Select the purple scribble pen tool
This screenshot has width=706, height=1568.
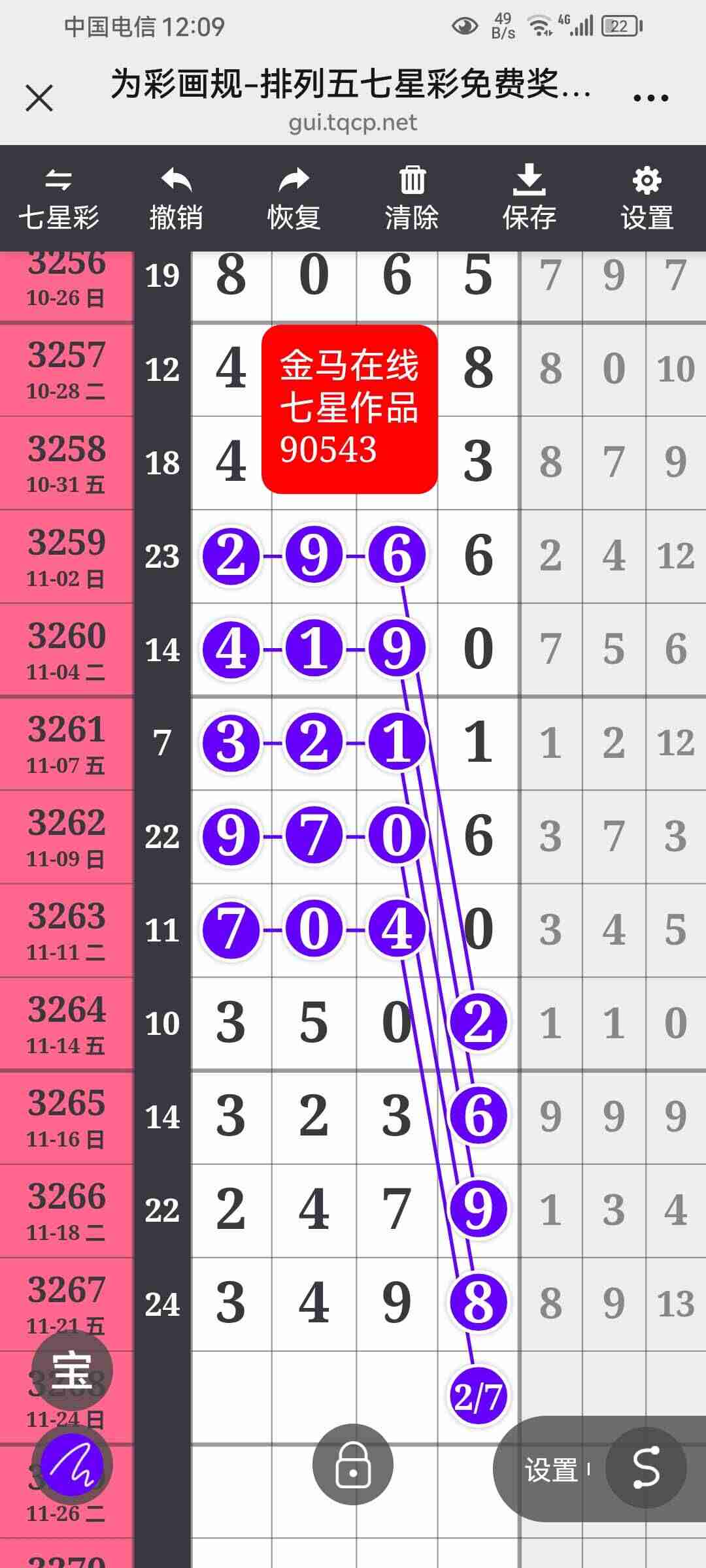click(x=72, y=1465)
